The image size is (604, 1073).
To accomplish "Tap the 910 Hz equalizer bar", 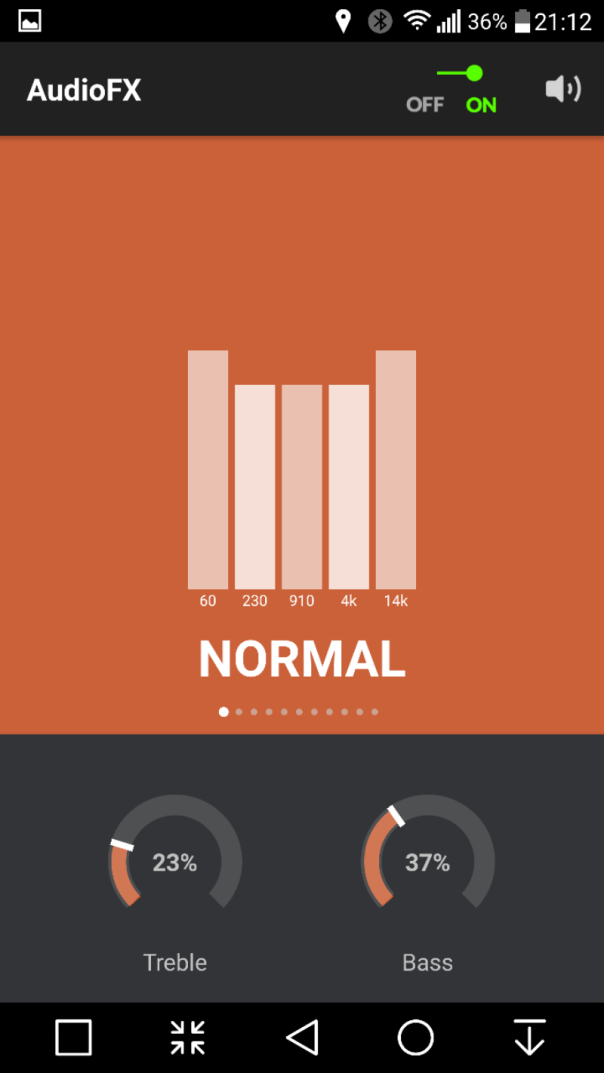I will coord(302,486).
